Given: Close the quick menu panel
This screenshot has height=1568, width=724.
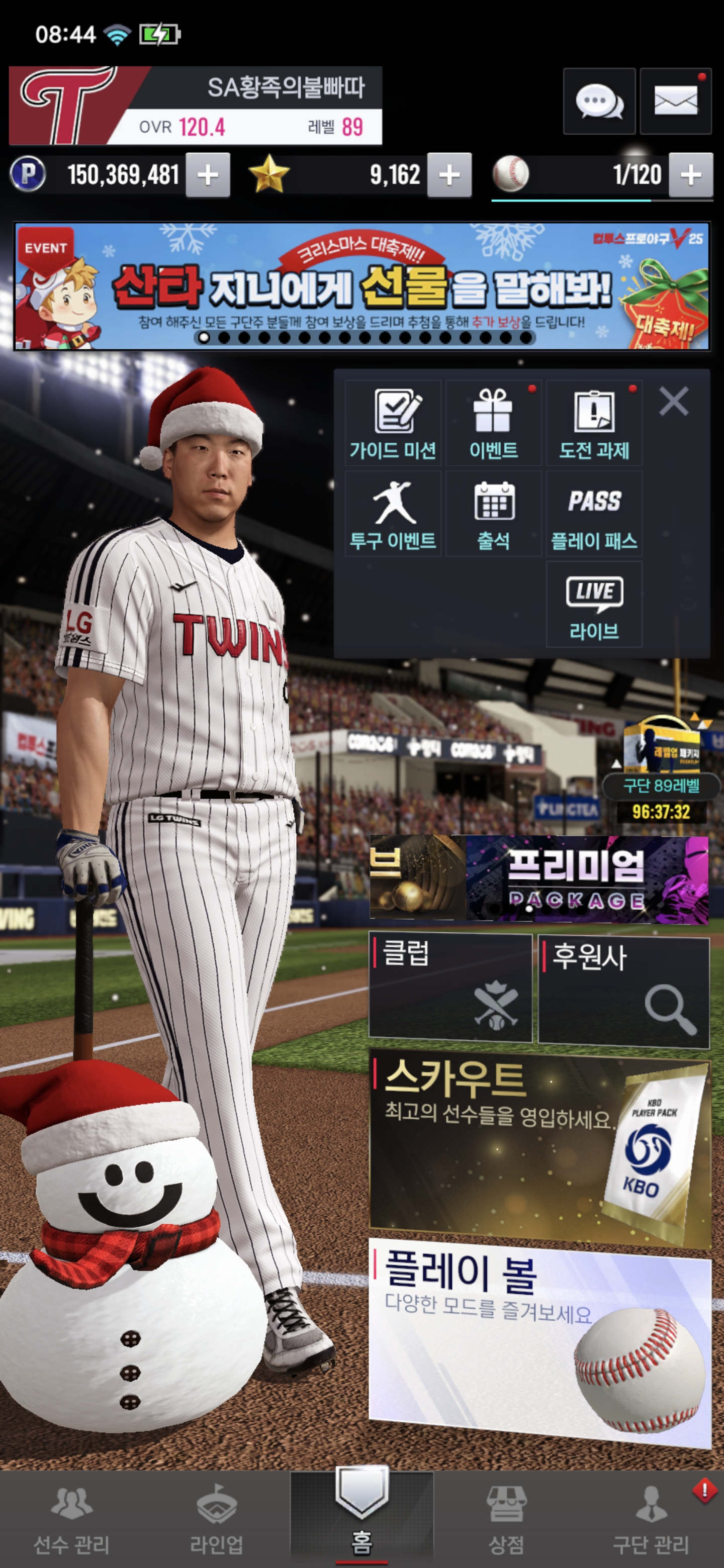Looking at the screenshot, I should (673, 402).
